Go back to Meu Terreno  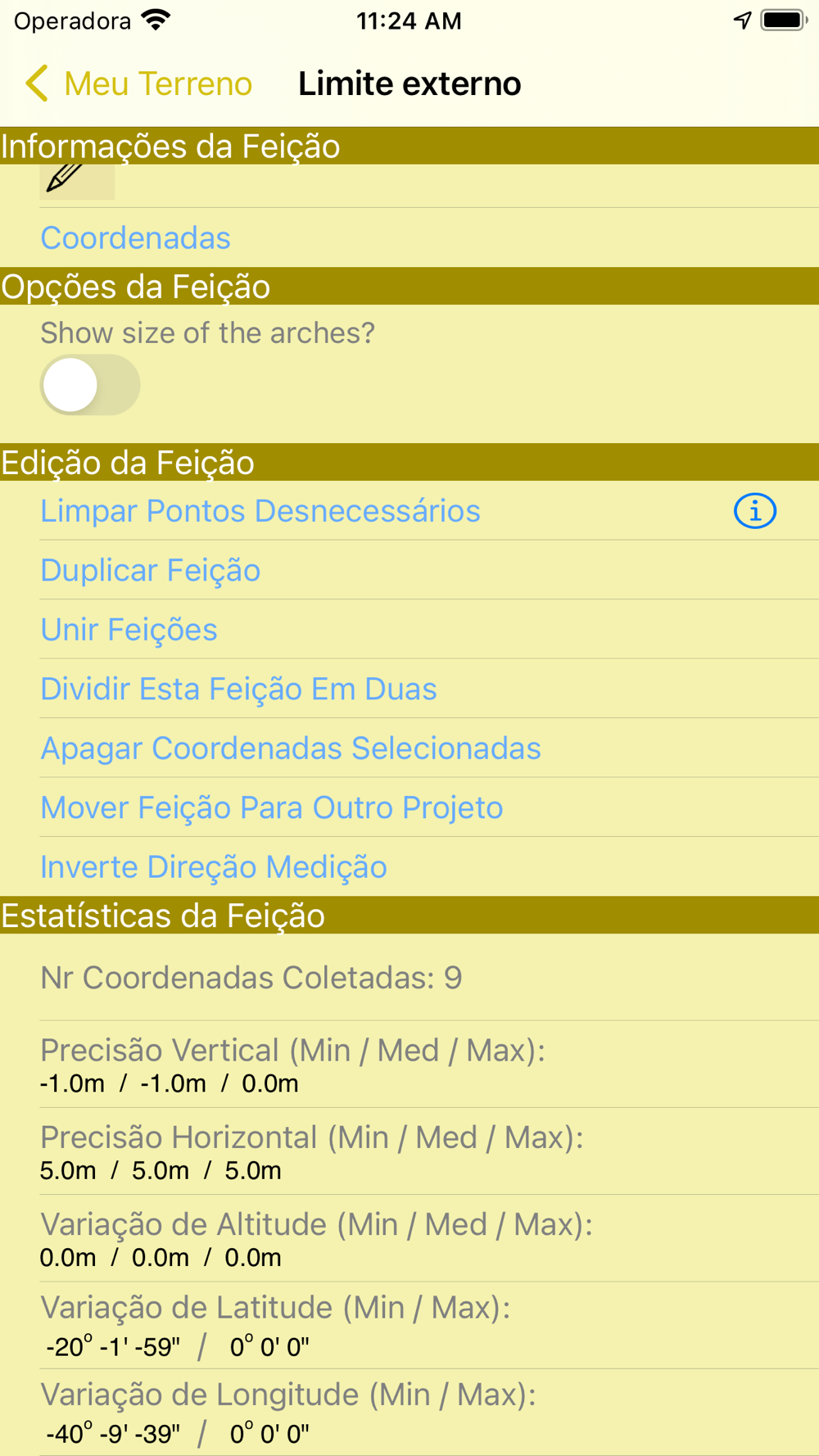point(139,84)
